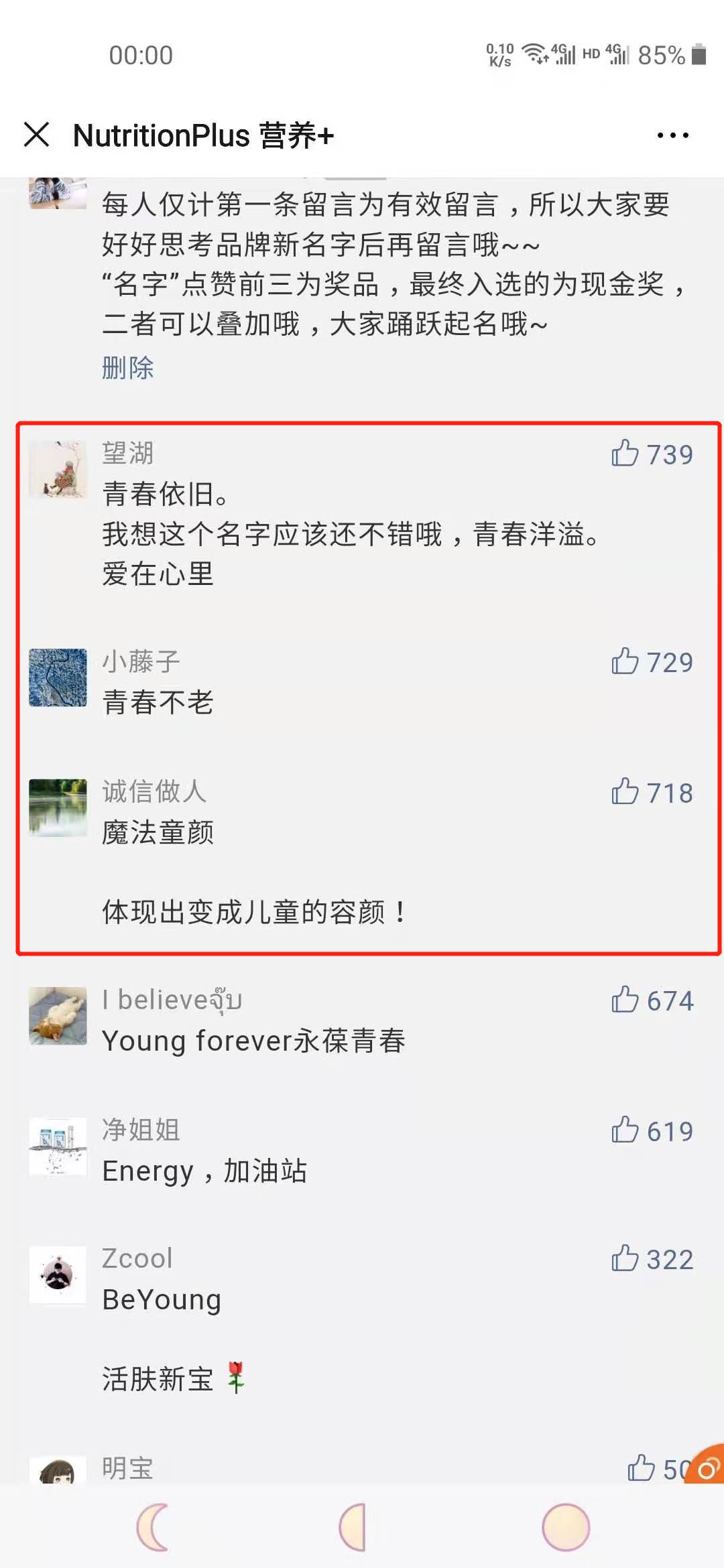Tap the 删除 link under the comment
Image resolution: width=724 pixels, height=1568 pixels.
(x=127, y=368)
